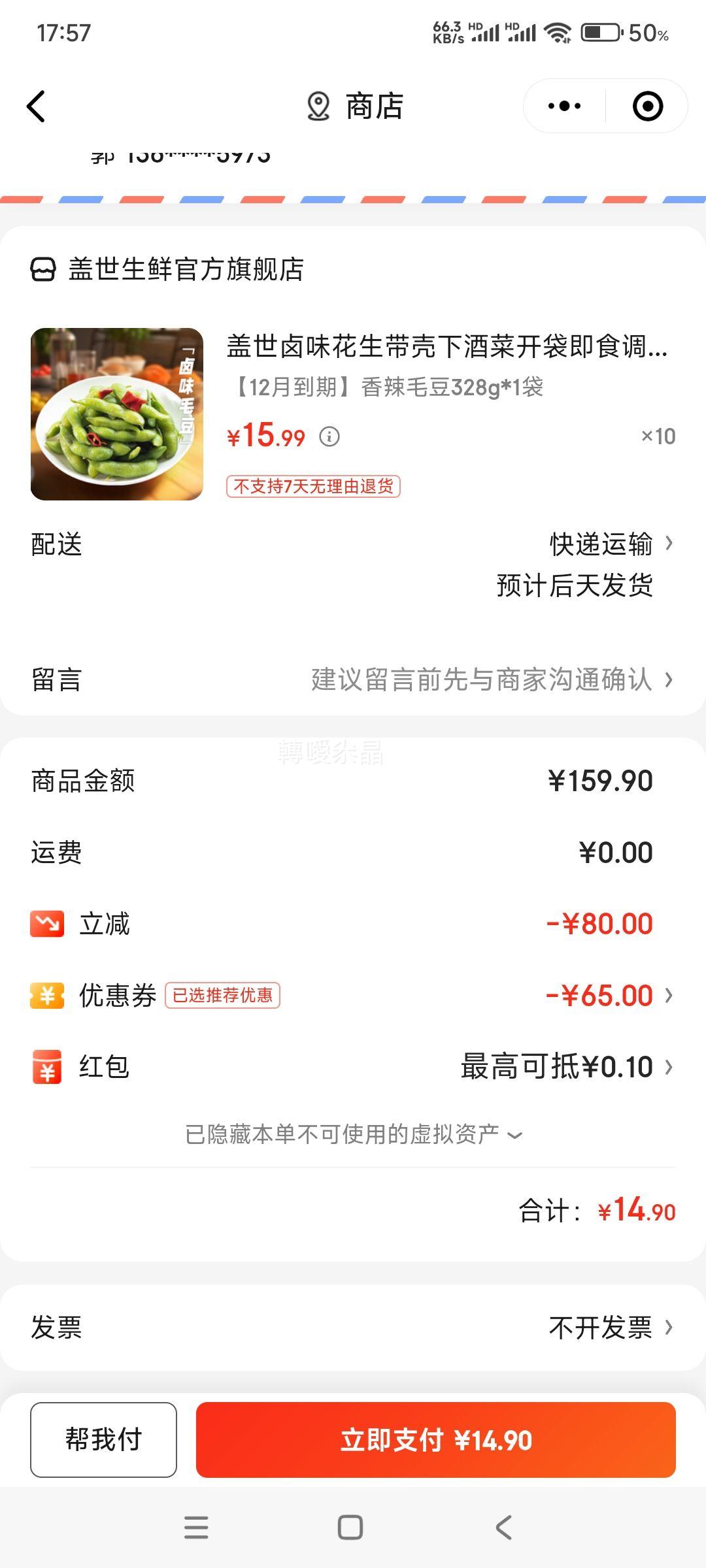Viewport: 706px width, 1568px height.
Task: Expand hidden unusable virtual assets
Action: coord(353,1134)
